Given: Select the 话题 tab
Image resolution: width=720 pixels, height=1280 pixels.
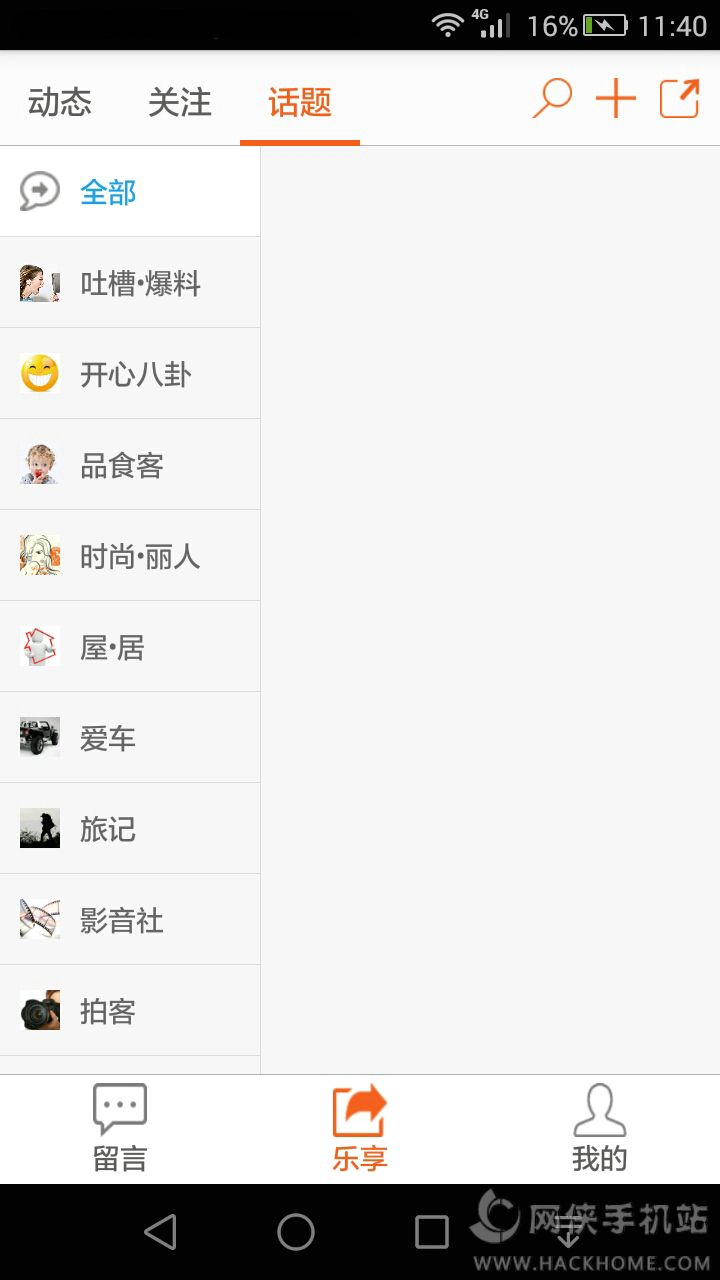Looking at the screenshot, I should [x=300, y=102].
